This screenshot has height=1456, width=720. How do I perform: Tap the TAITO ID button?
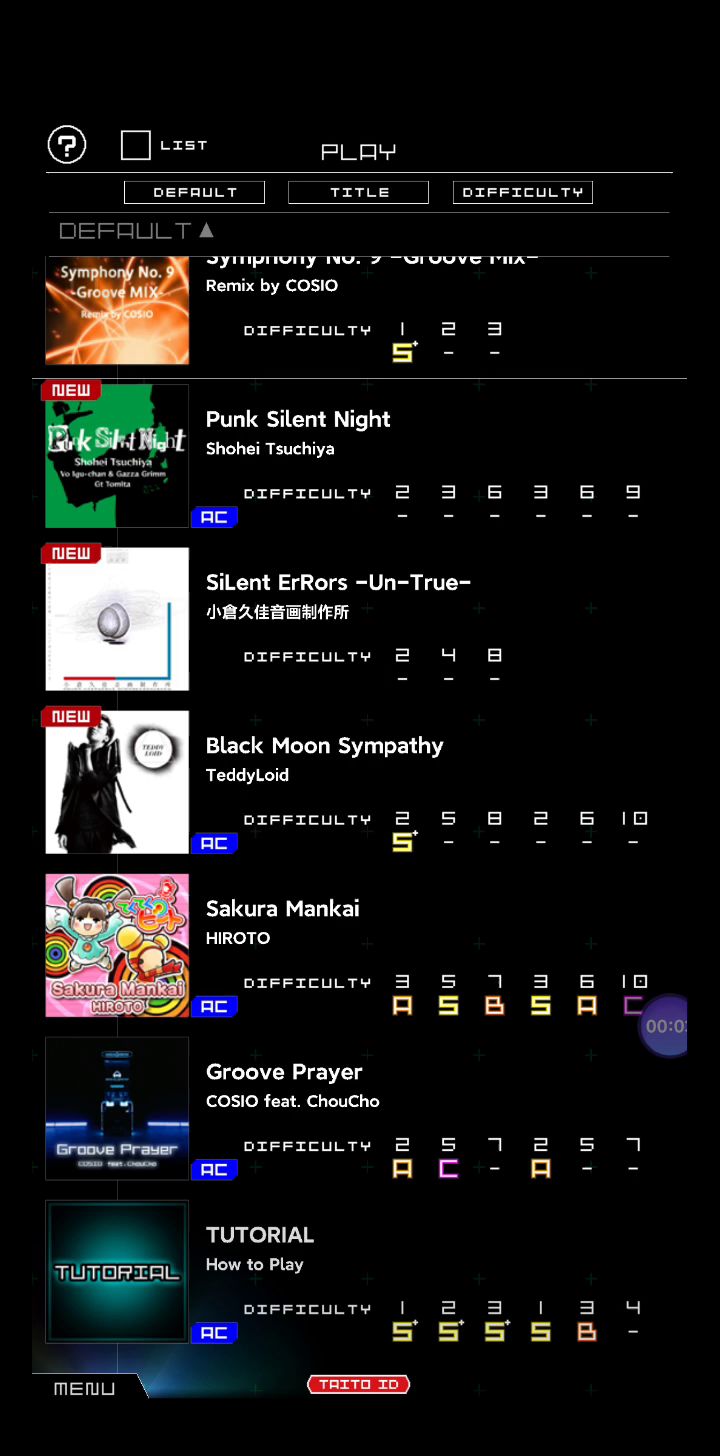coord(358,1384)
